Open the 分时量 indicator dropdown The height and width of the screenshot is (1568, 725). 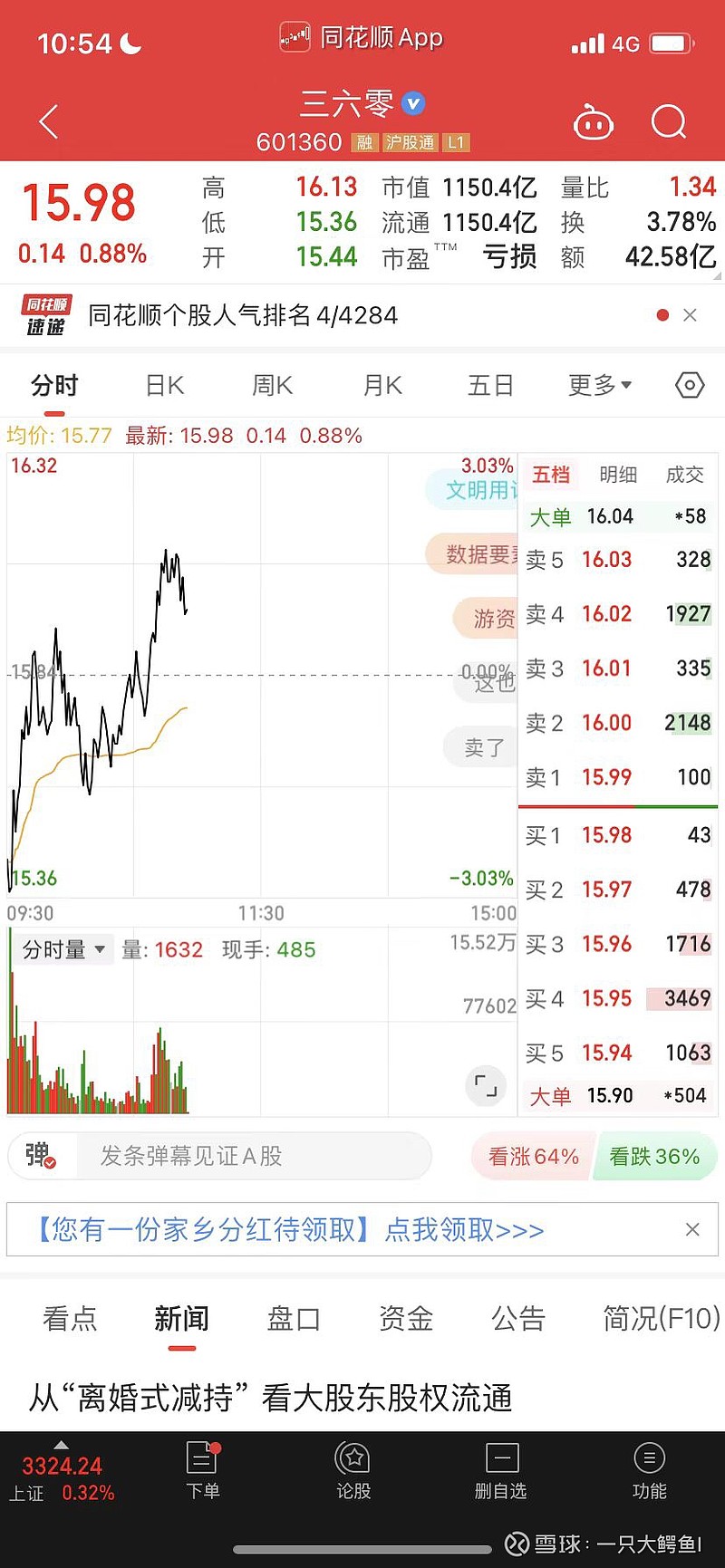(63, 949)
